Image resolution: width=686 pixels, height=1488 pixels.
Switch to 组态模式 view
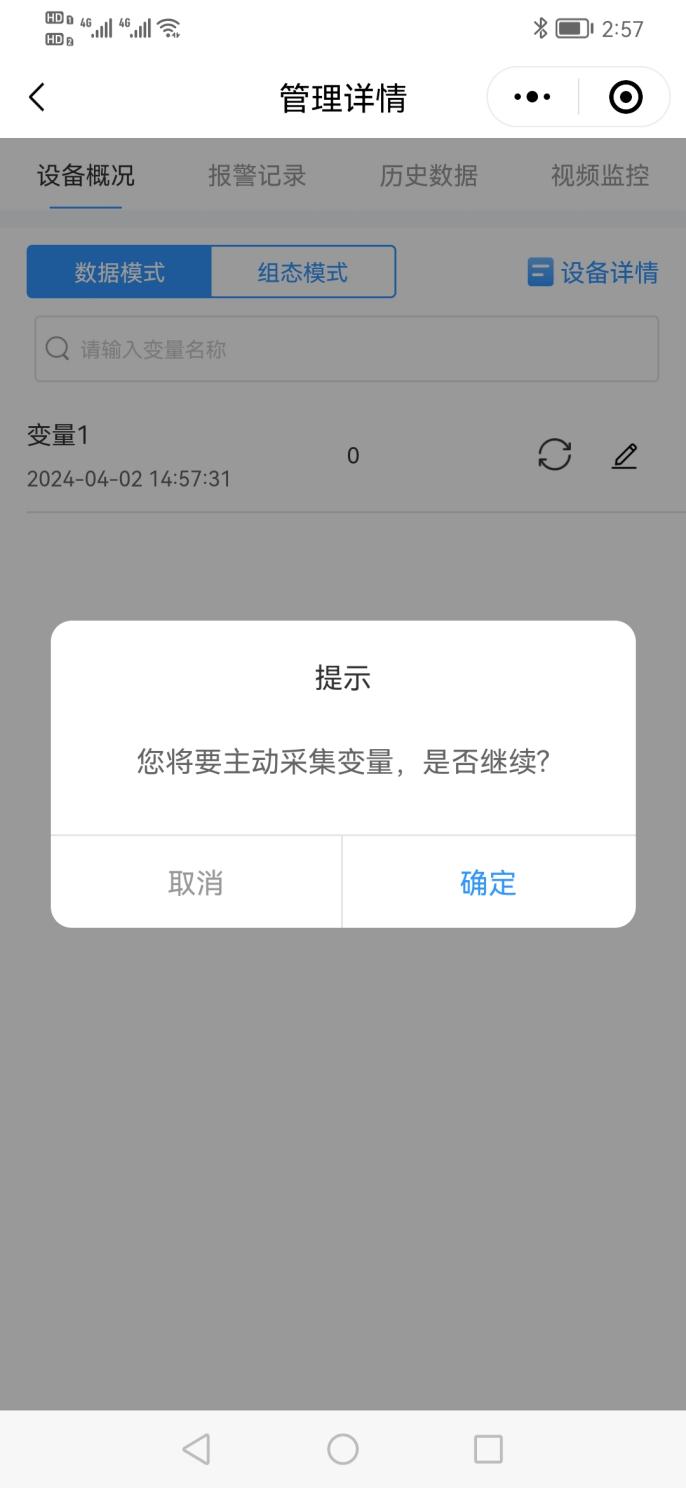click(x=303, y=272)
